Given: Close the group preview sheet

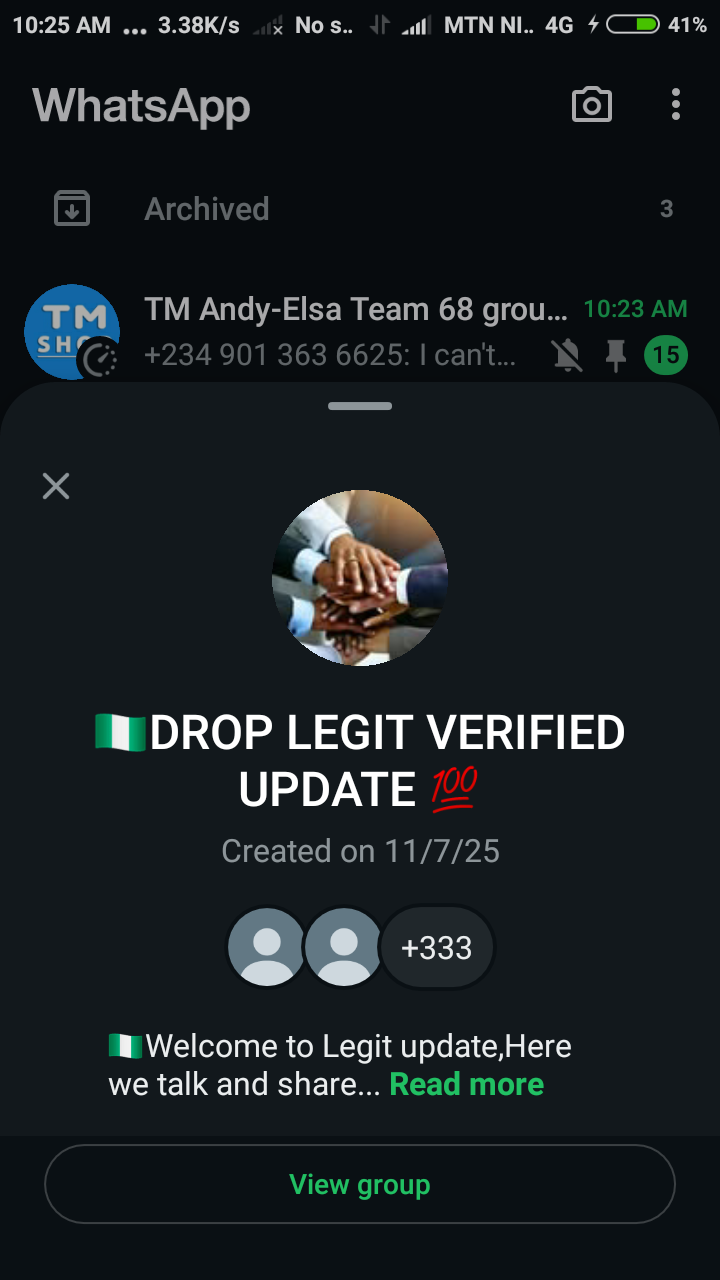Looking at the screenshot, I should (56, 486).
